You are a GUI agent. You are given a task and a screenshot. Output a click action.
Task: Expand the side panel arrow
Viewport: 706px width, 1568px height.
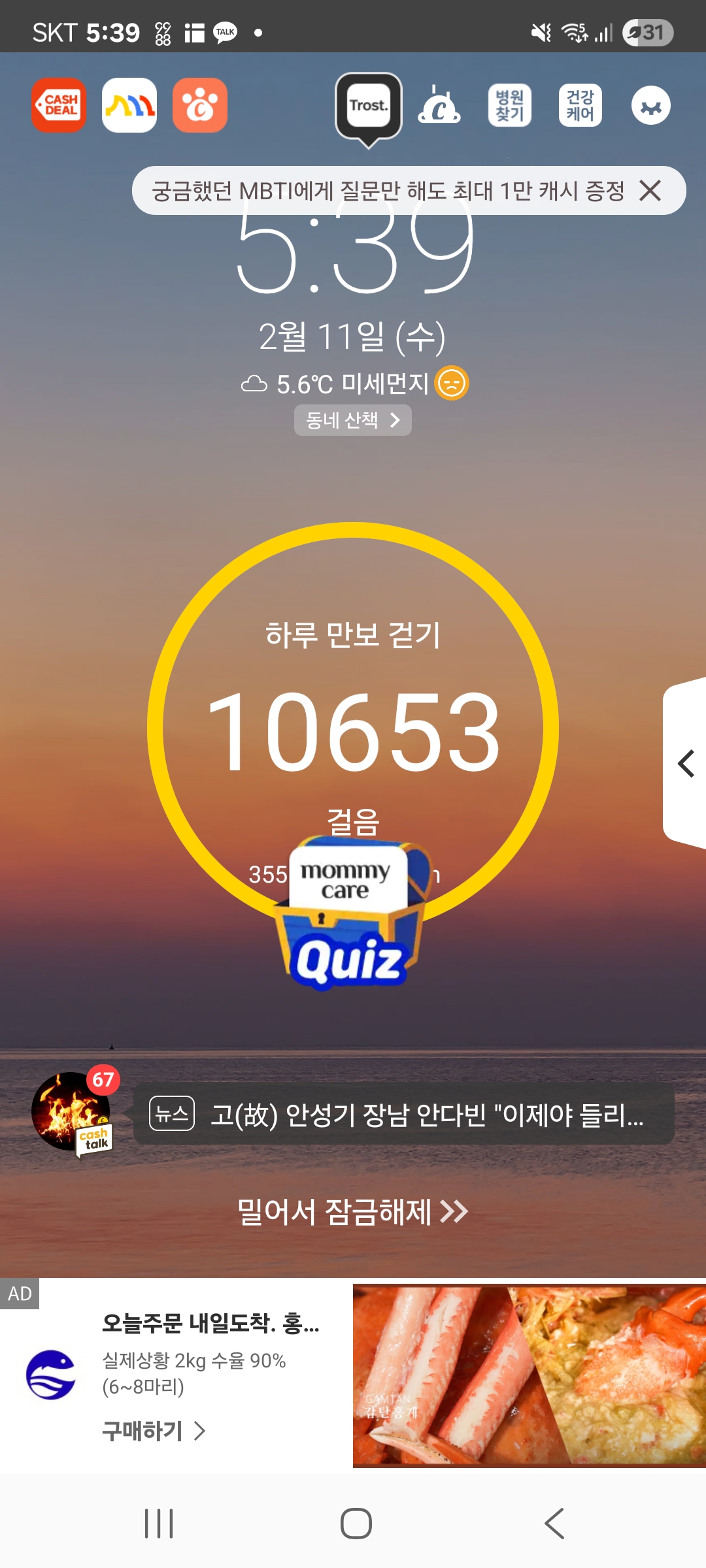pyautogui.click(x=685, y=763)
